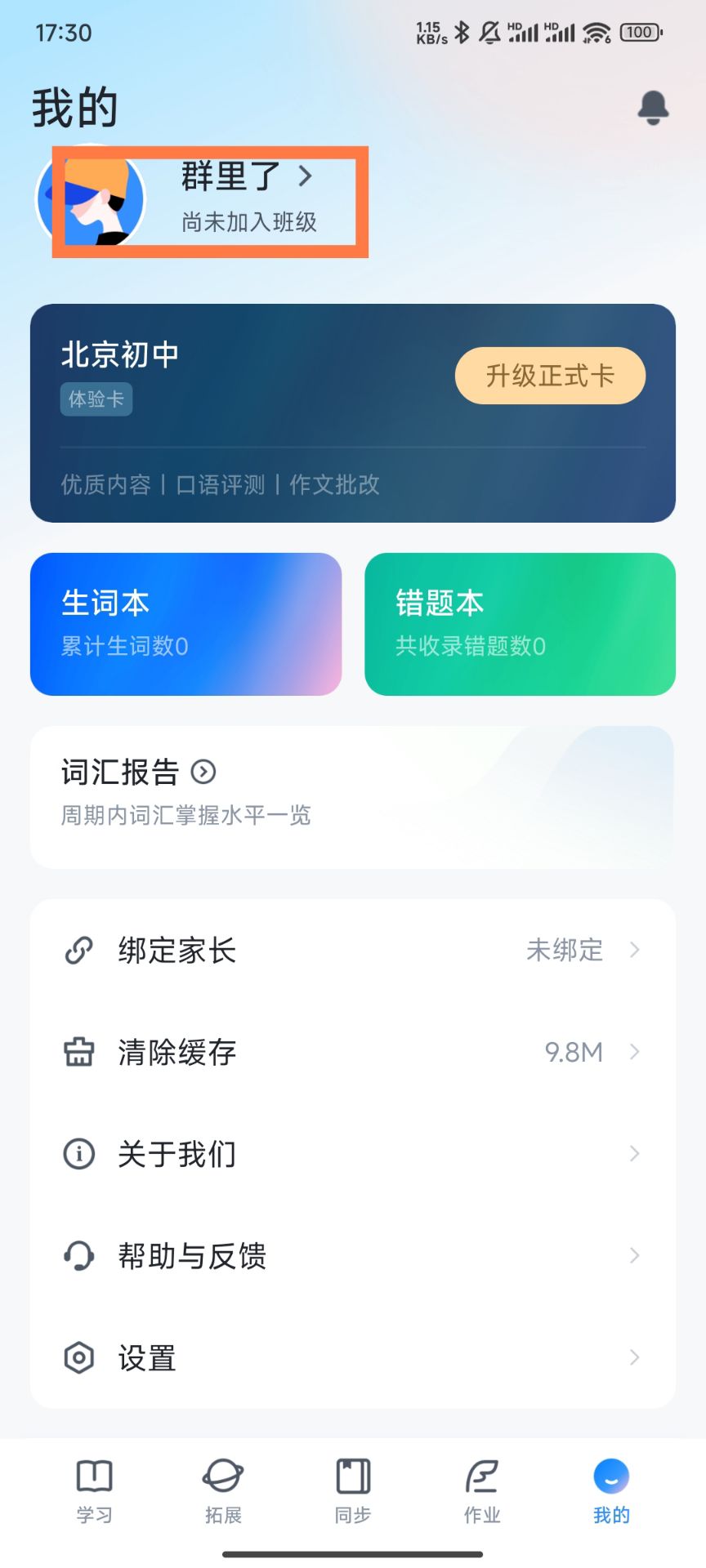Open the 错题本 wrong-answers notebook

click(x=520, y=624)
